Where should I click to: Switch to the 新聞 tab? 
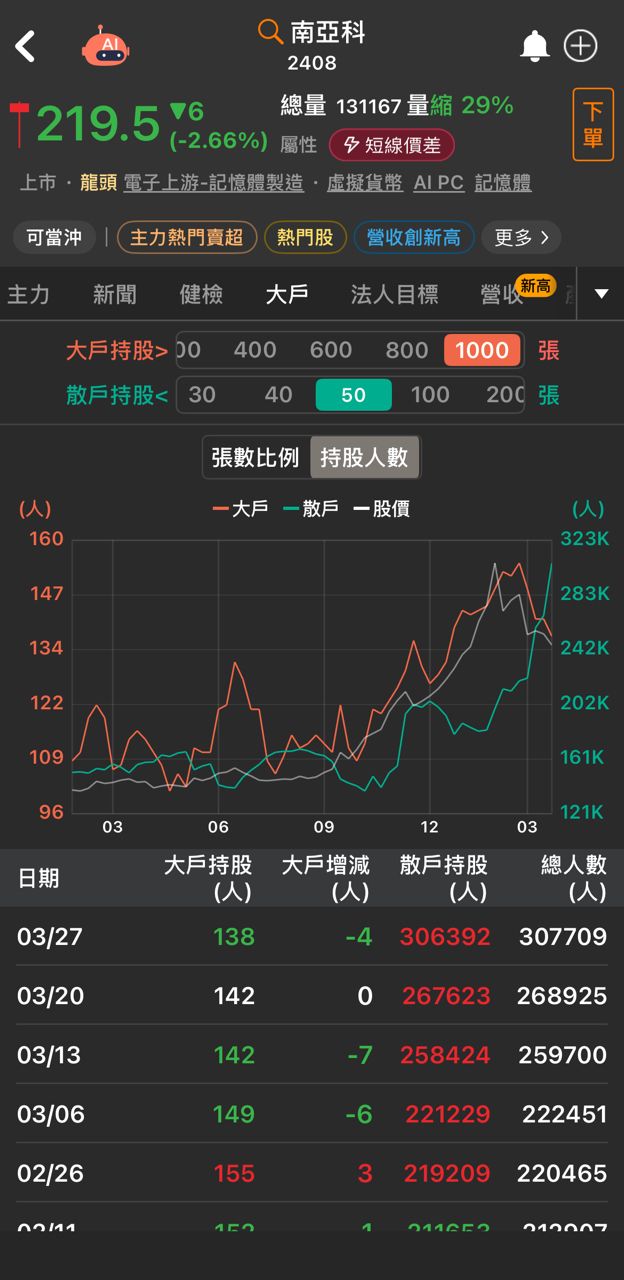click(x=113, y=294)
